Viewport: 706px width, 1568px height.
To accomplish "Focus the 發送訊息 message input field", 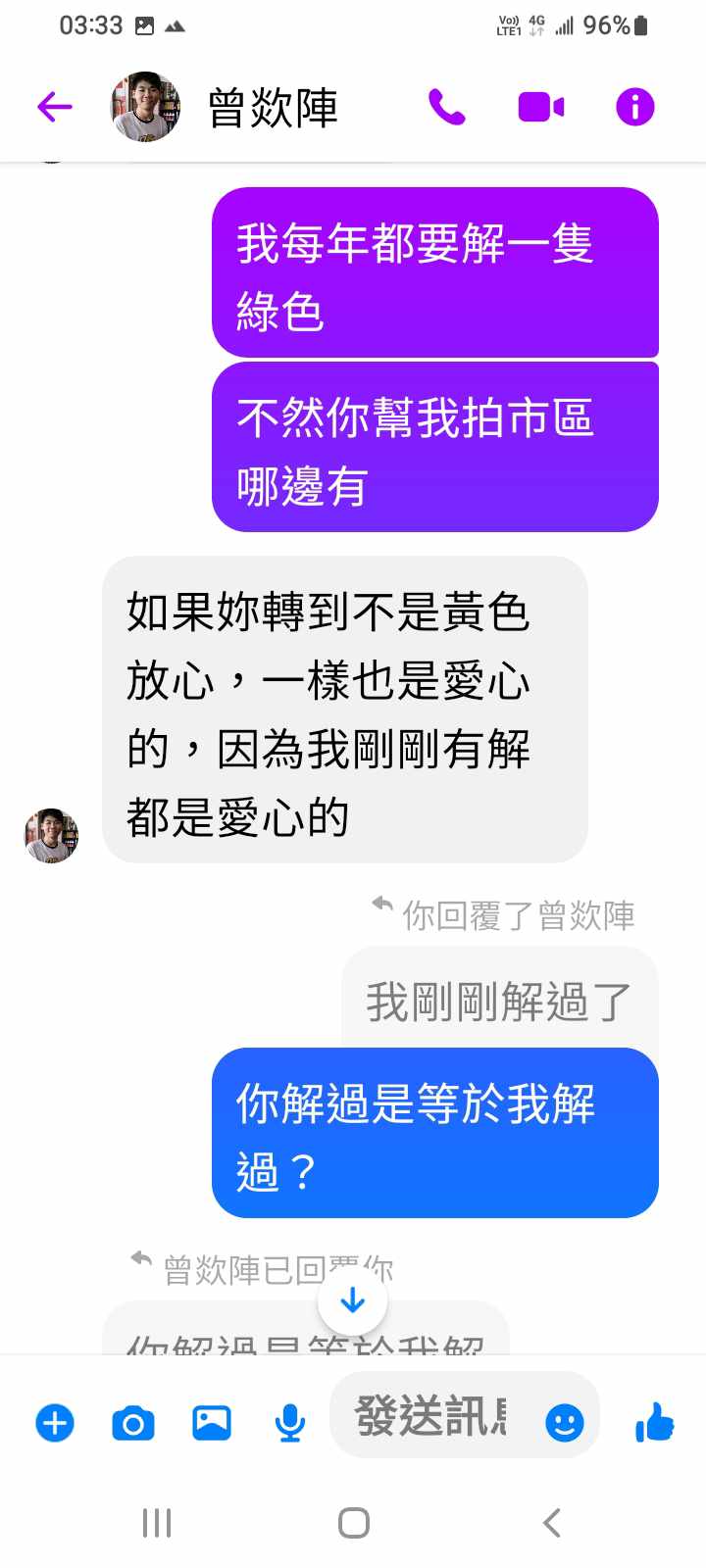I will 431,1417.
